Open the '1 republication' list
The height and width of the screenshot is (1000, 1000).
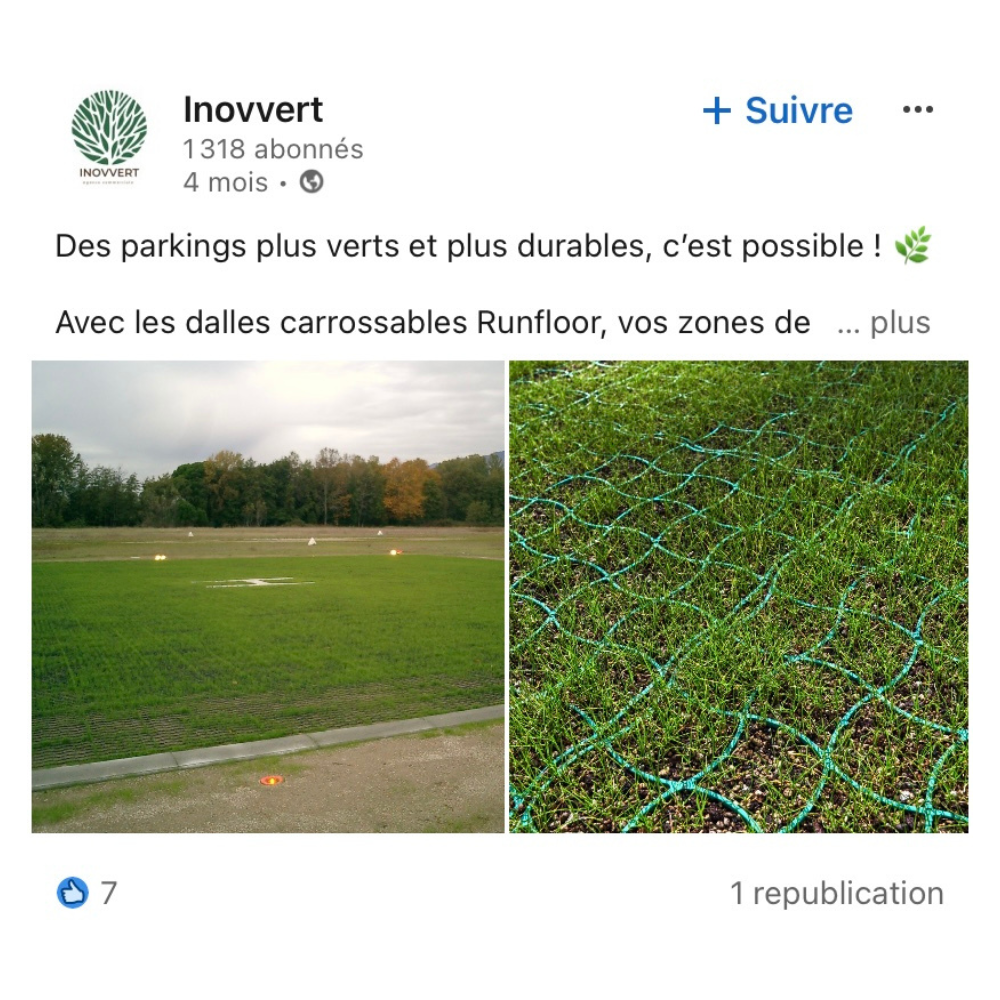pyautogui.click(x=836, y=893)
